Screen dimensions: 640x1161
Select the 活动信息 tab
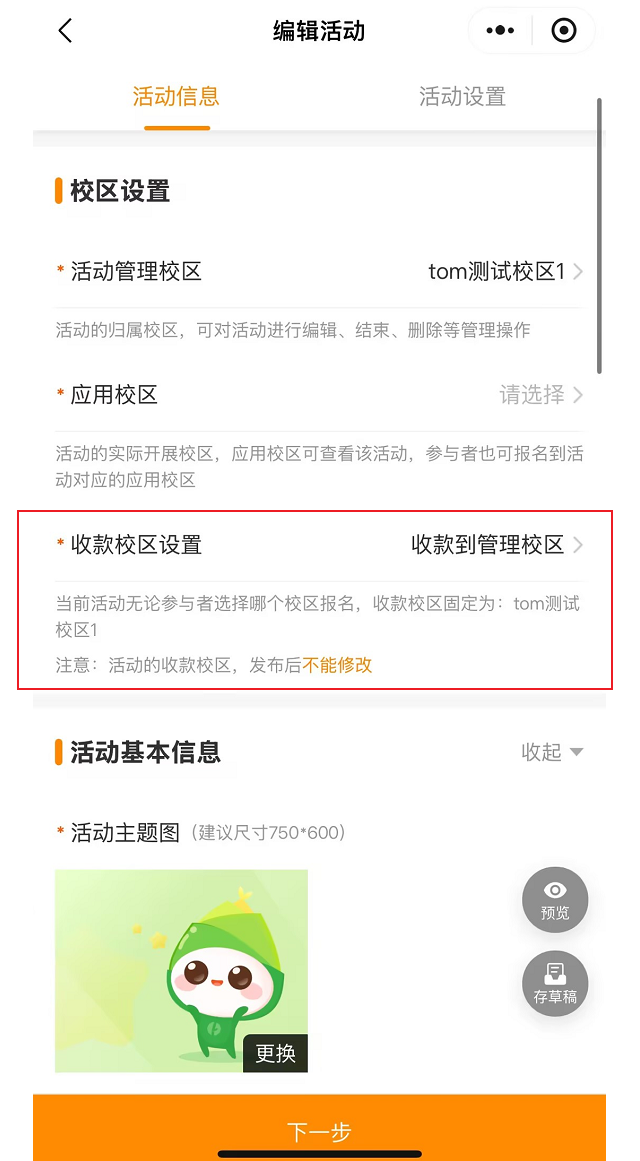pos(176,97)
